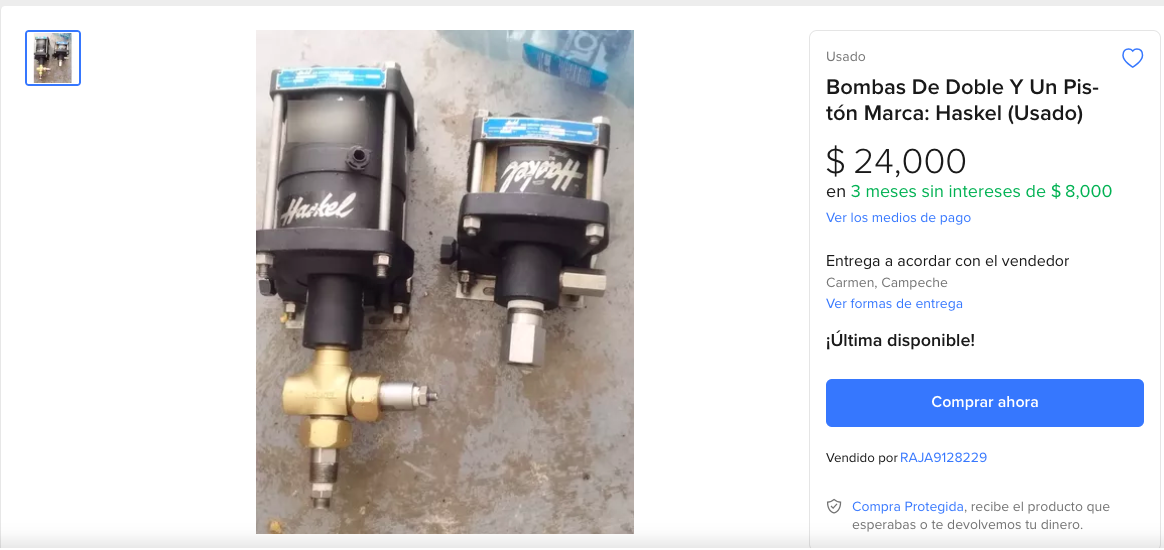
Task: Open 'Ver los medios de pago' link
Action: point(898,218)
